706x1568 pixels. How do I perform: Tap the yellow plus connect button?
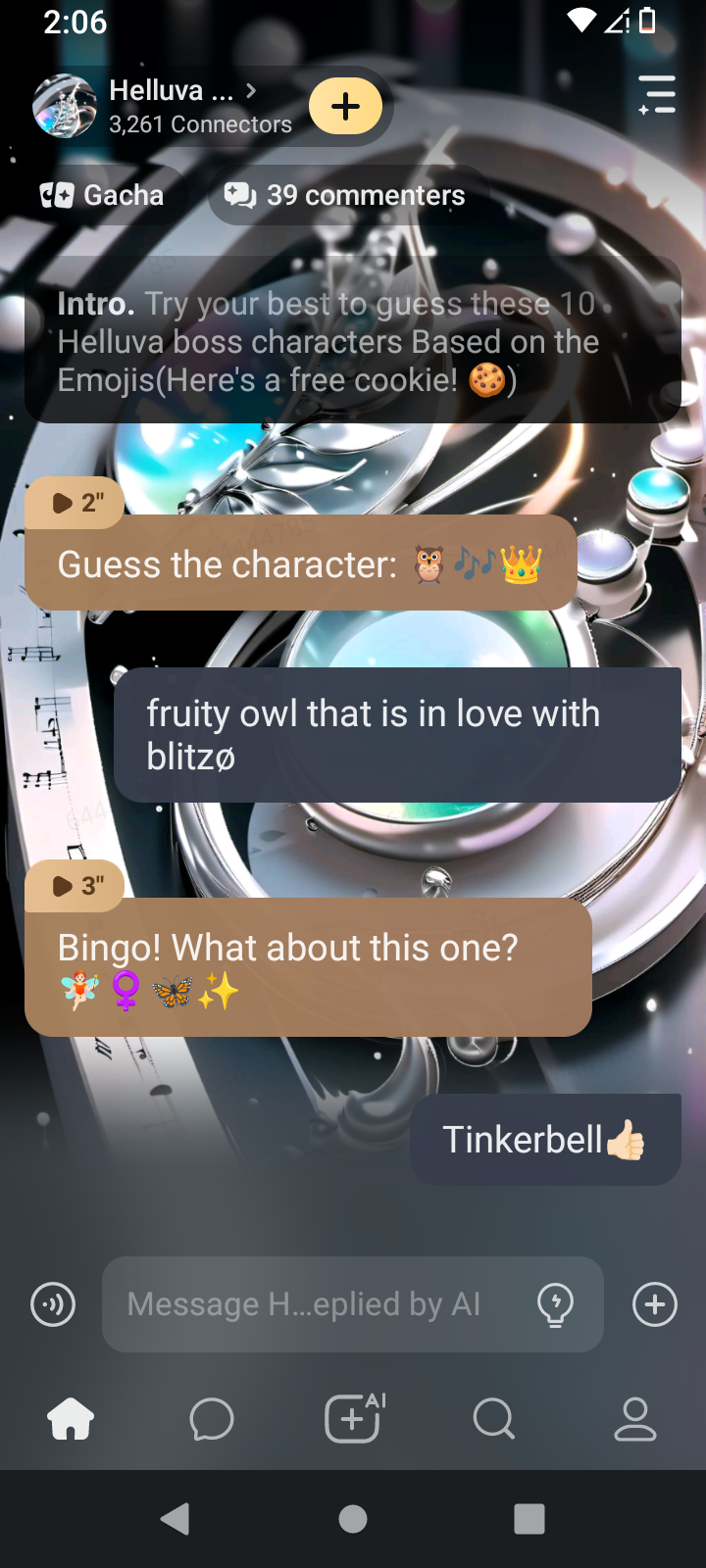[x=345, y=106]
